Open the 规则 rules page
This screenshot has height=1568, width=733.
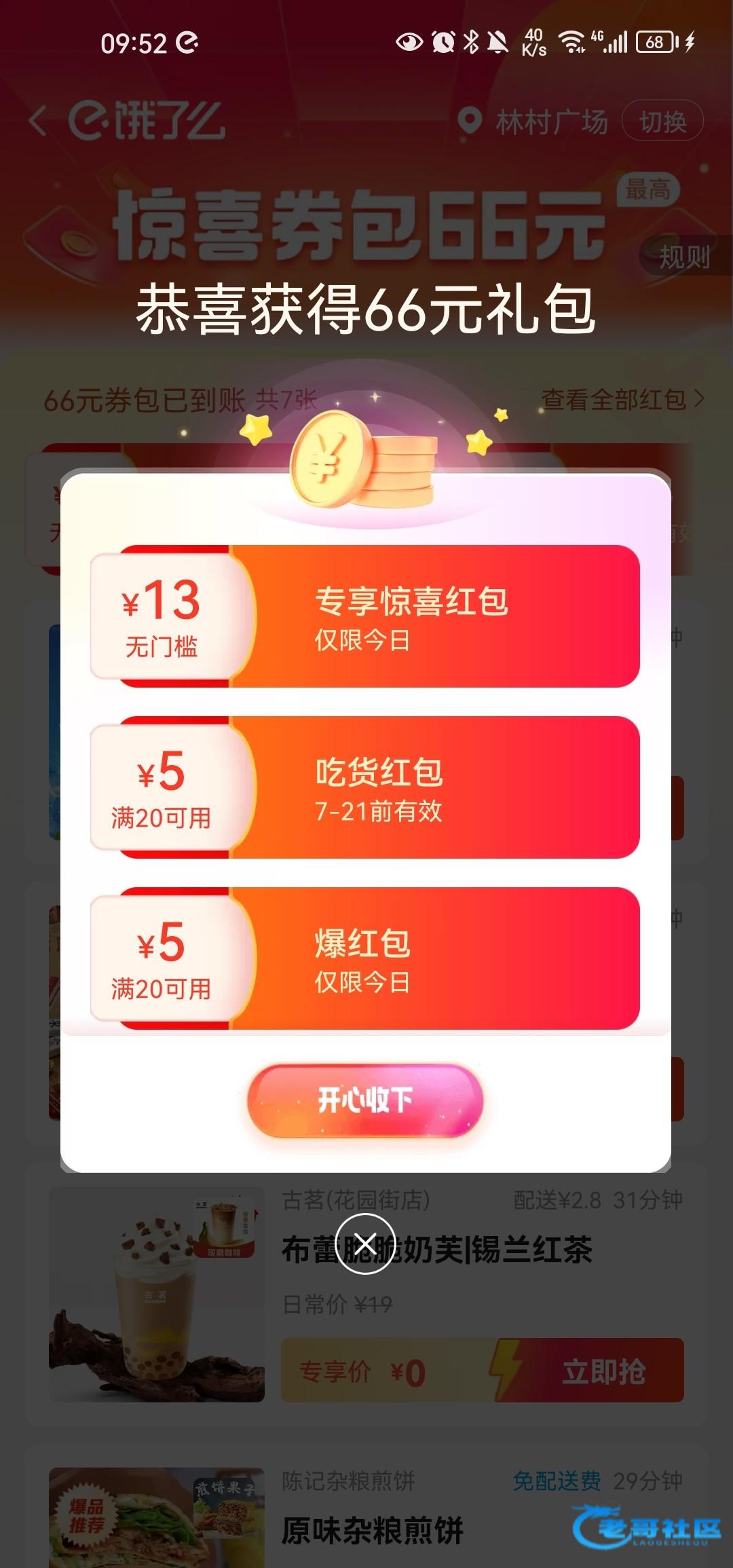pos(684,257)
